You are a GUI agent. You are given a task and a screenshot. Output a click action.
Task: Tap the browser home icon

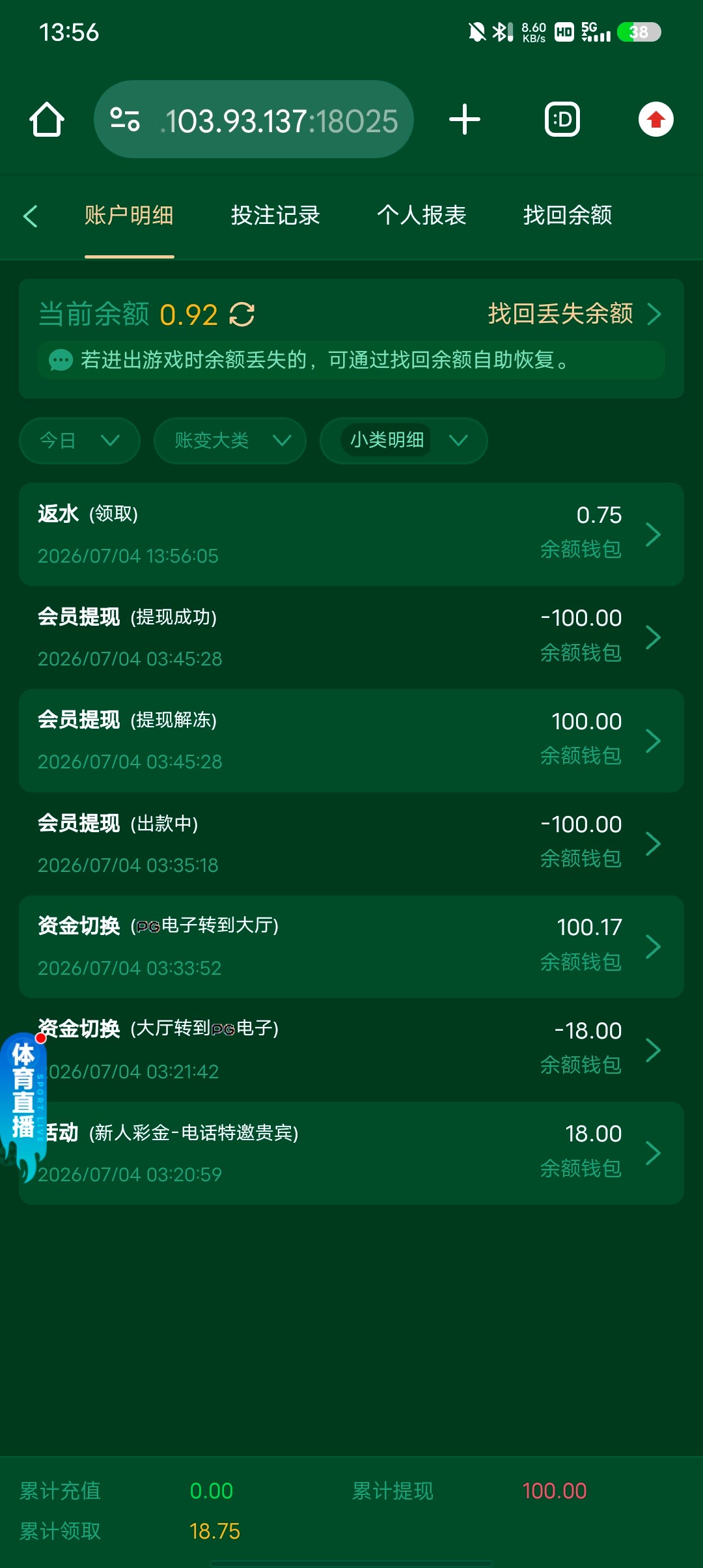(x=47, y=120)
